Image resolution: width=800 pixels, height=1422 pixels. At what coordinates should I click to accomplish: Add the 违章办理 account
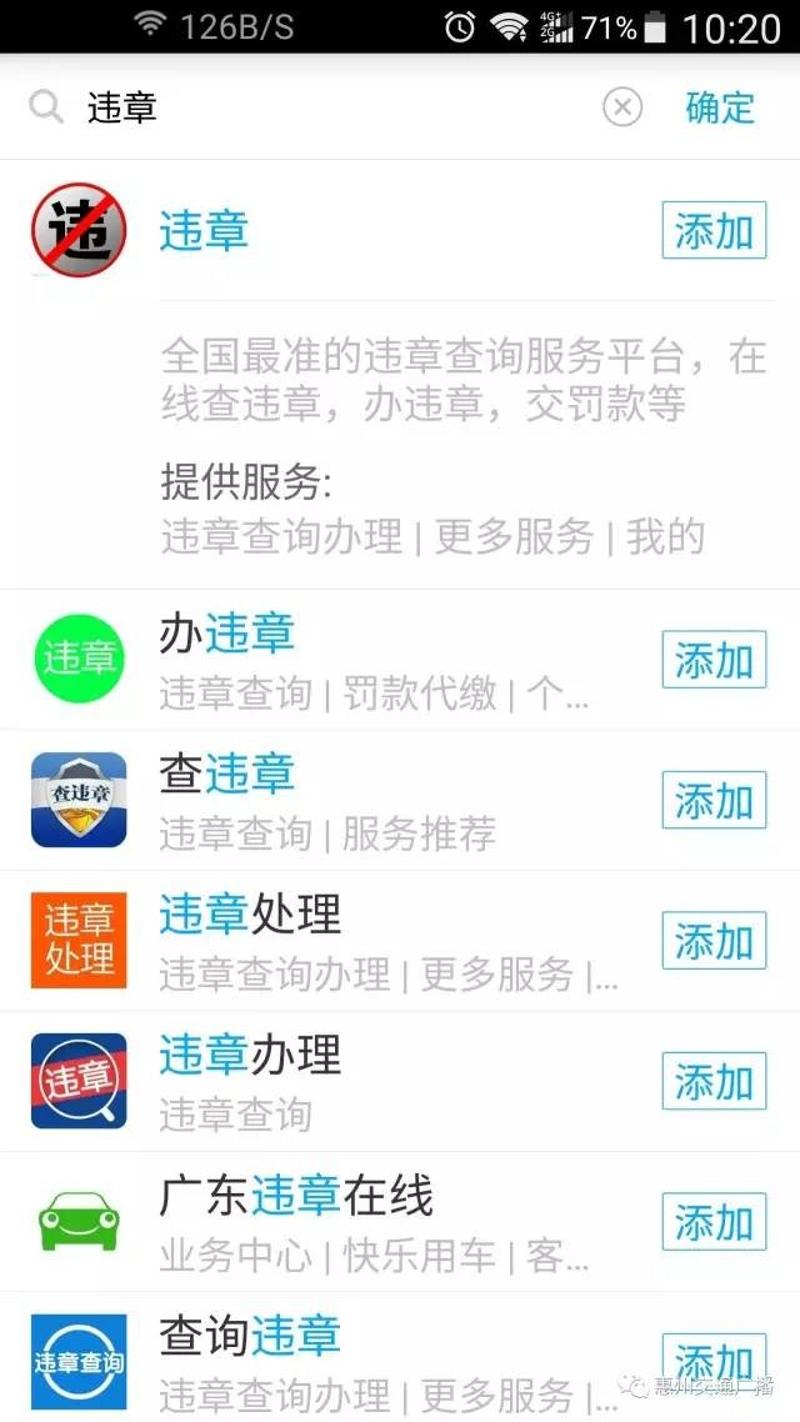(x=714, y=1081)
